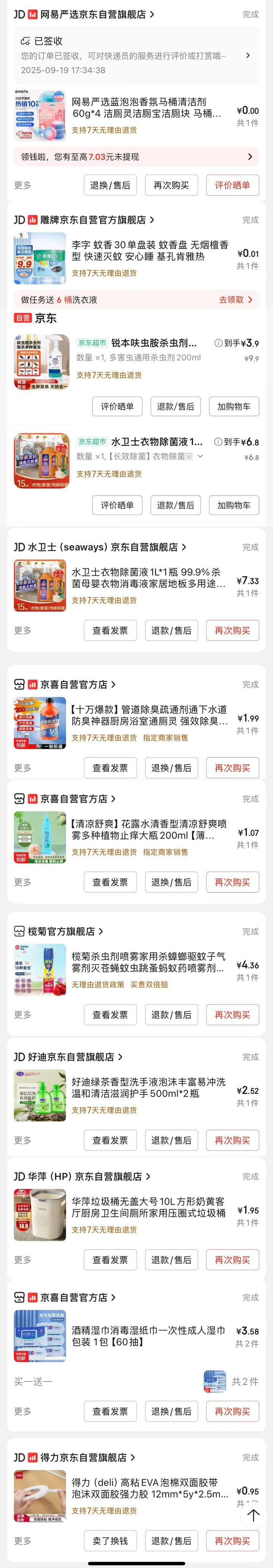Tap 评价晒单 for the 网易严选 order

pyautogui.click(x=232, y=185)
